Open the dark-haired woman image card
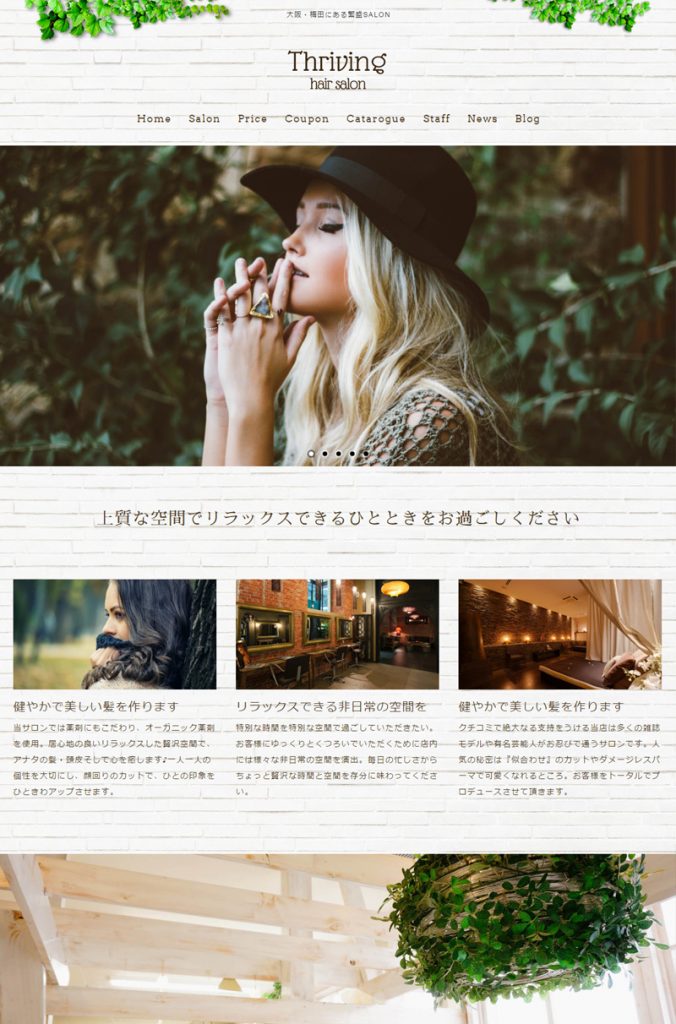This screenshot has height=1024, width=676. 115,634
